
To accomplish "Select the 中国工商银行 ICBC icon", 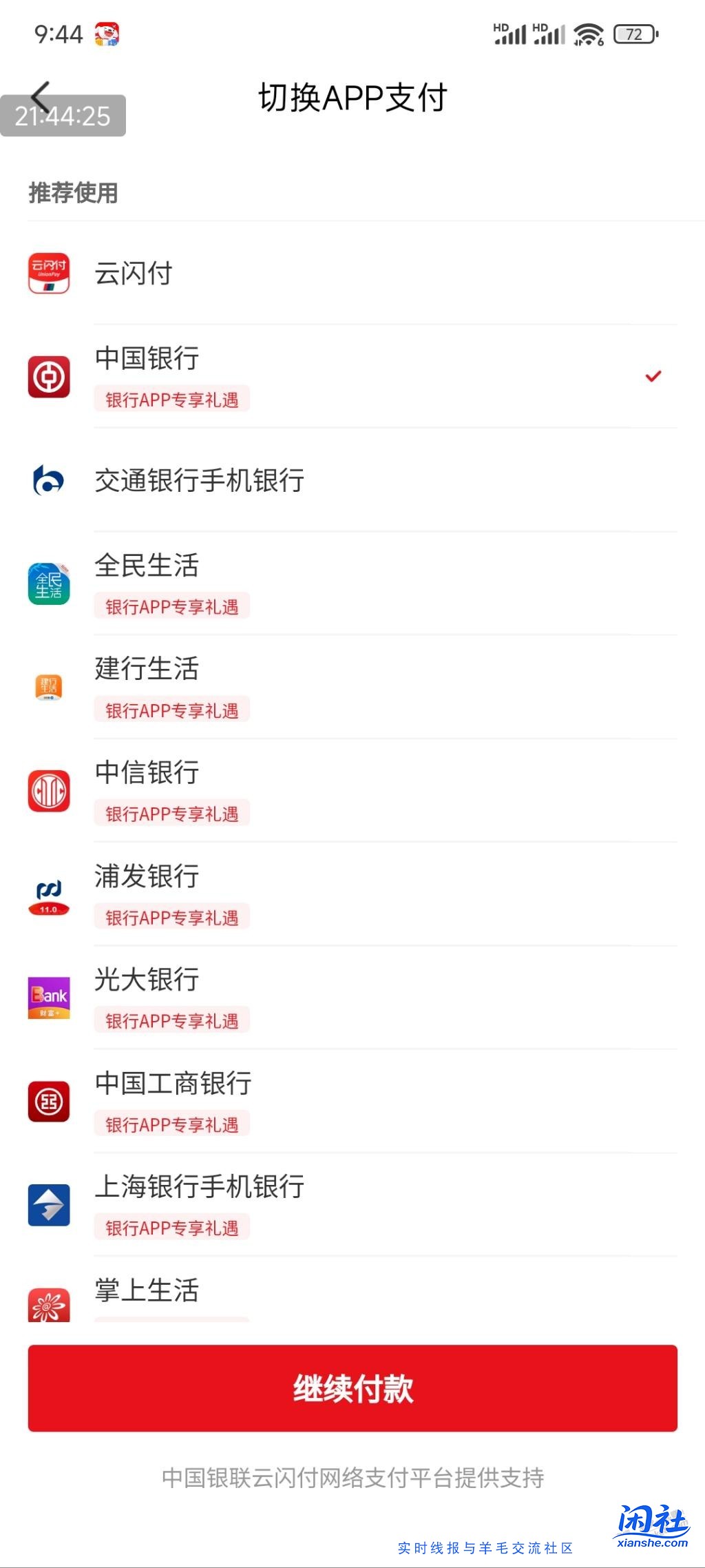I will tap(49, 1101).
